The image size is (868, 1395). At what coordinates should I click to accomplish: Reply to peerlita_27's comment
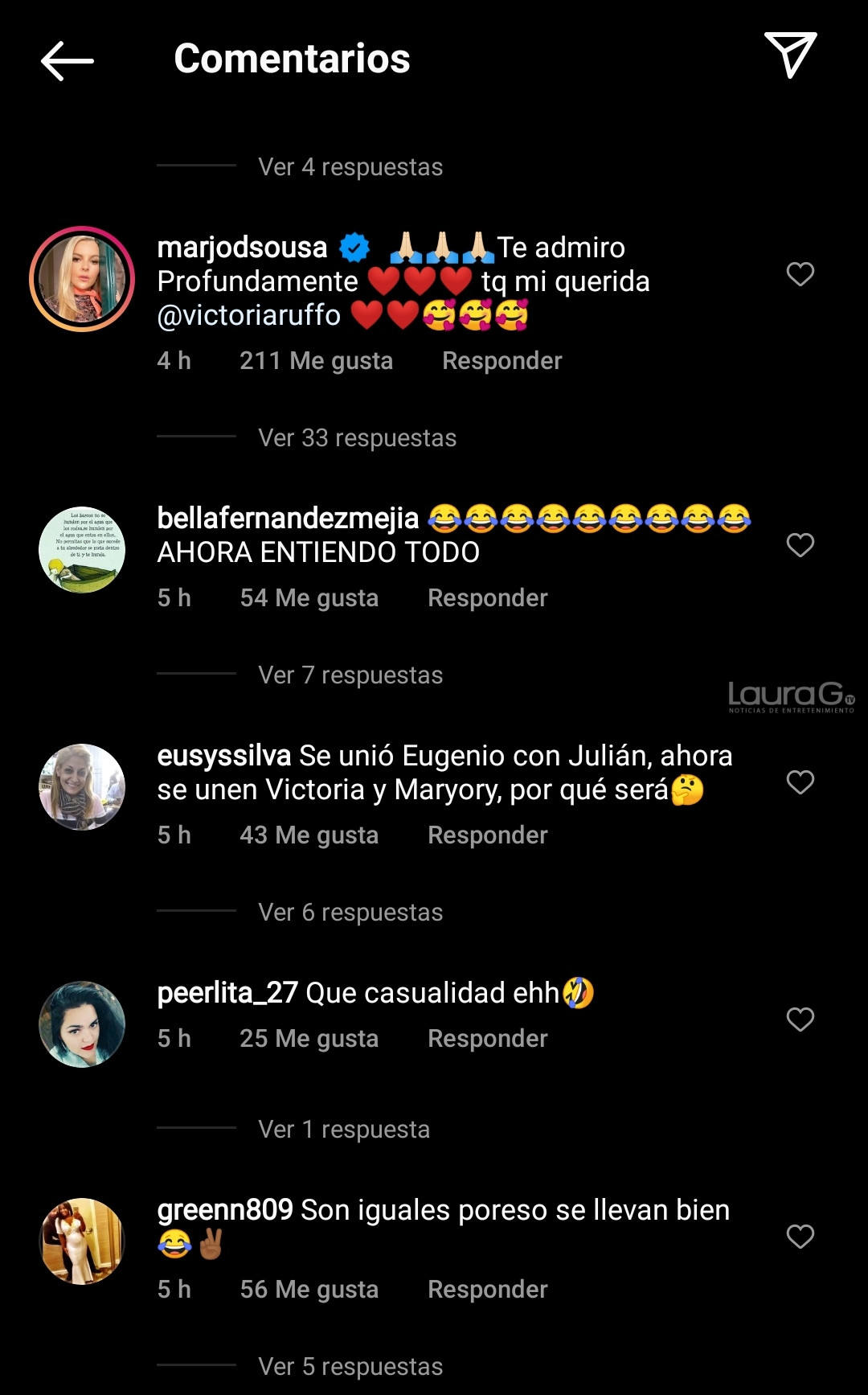pos(487,1039)
